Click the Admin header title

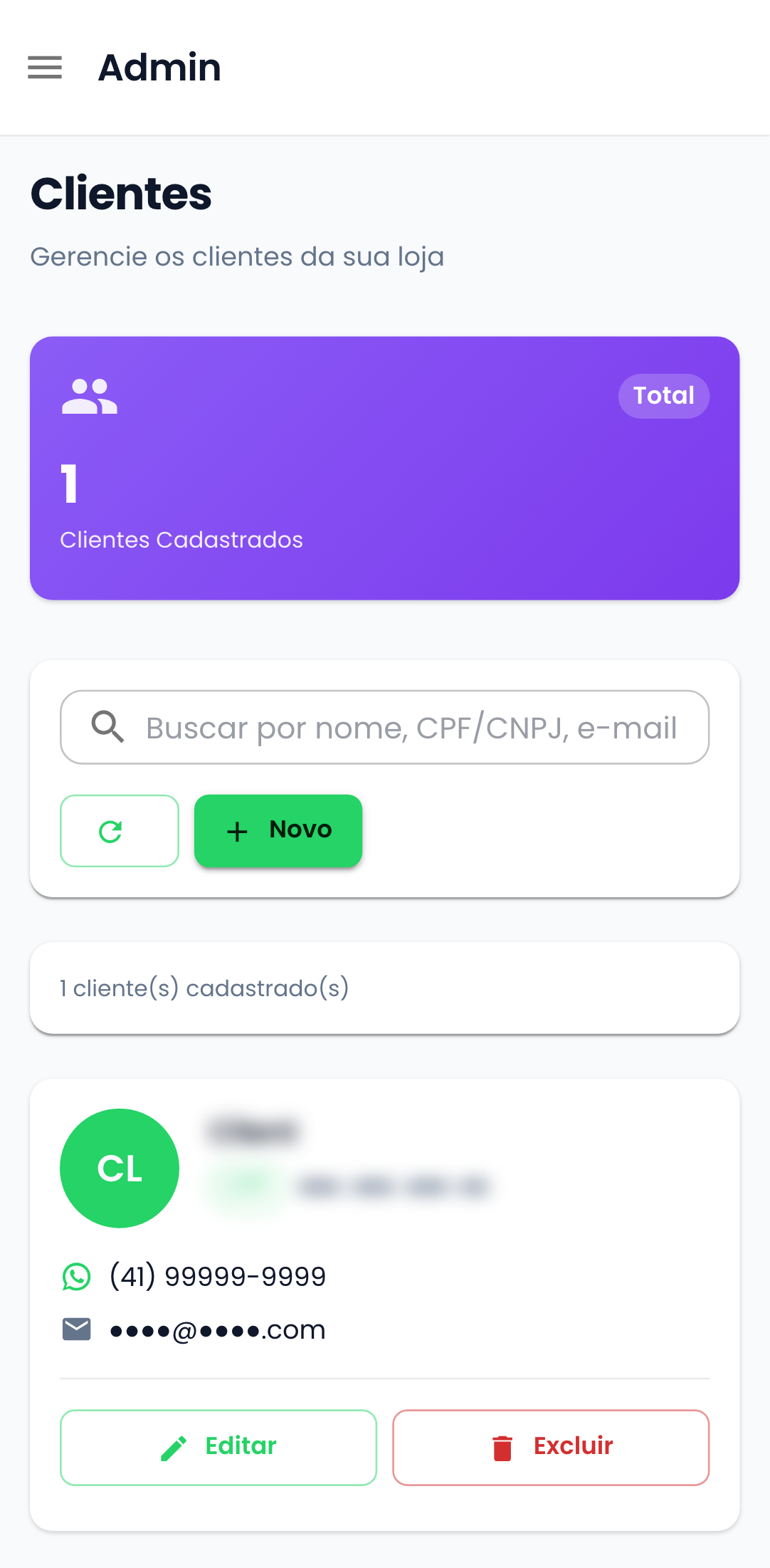(x=159, y=68)
